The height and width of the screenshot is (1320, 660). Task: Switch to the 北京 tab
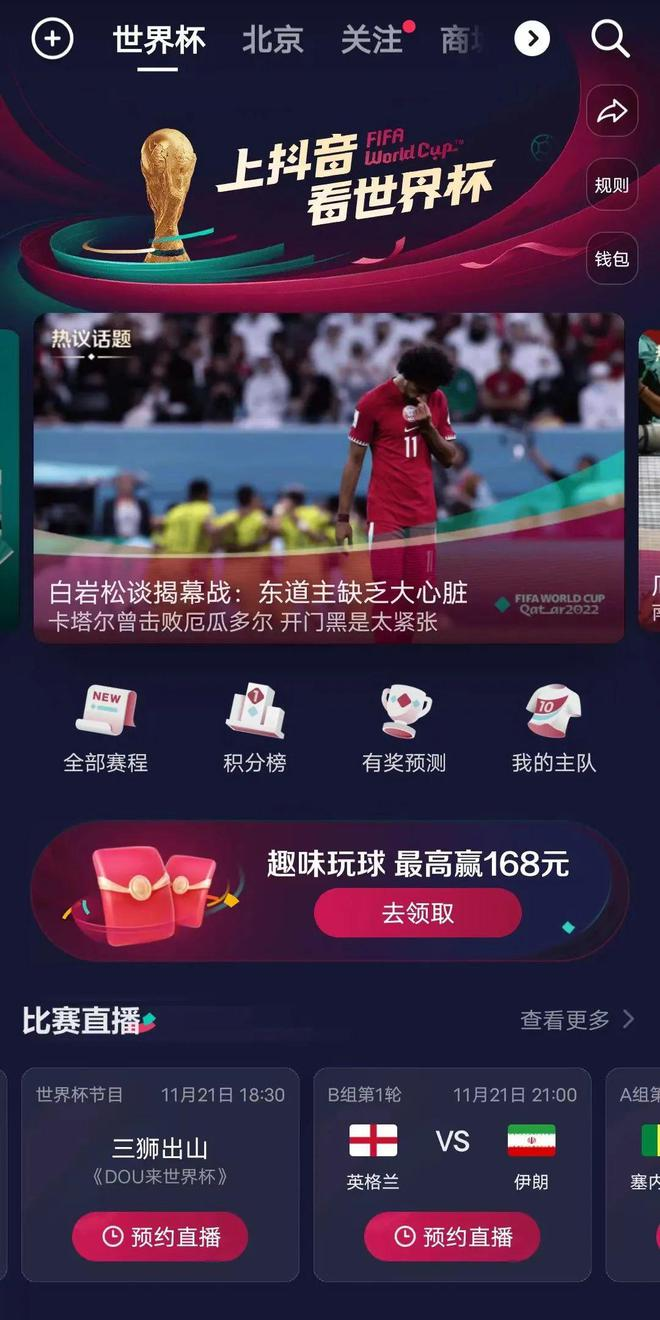272,40
